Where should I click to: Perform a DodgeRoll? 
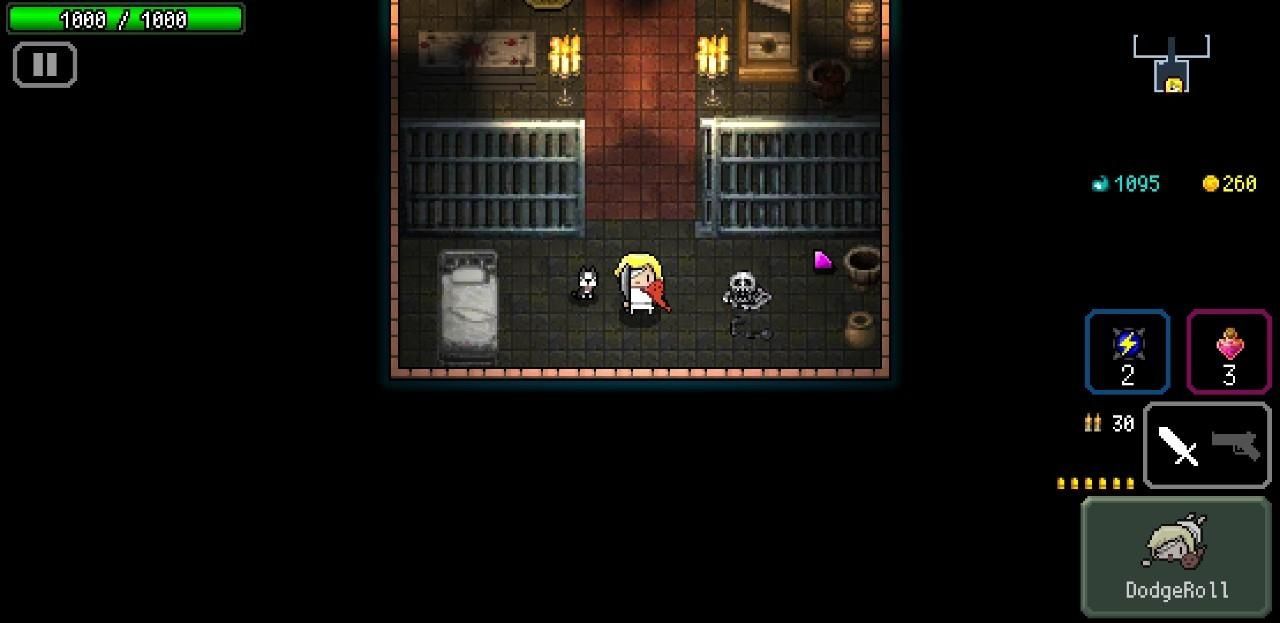pyautogui.click(x=1176, y=557)
